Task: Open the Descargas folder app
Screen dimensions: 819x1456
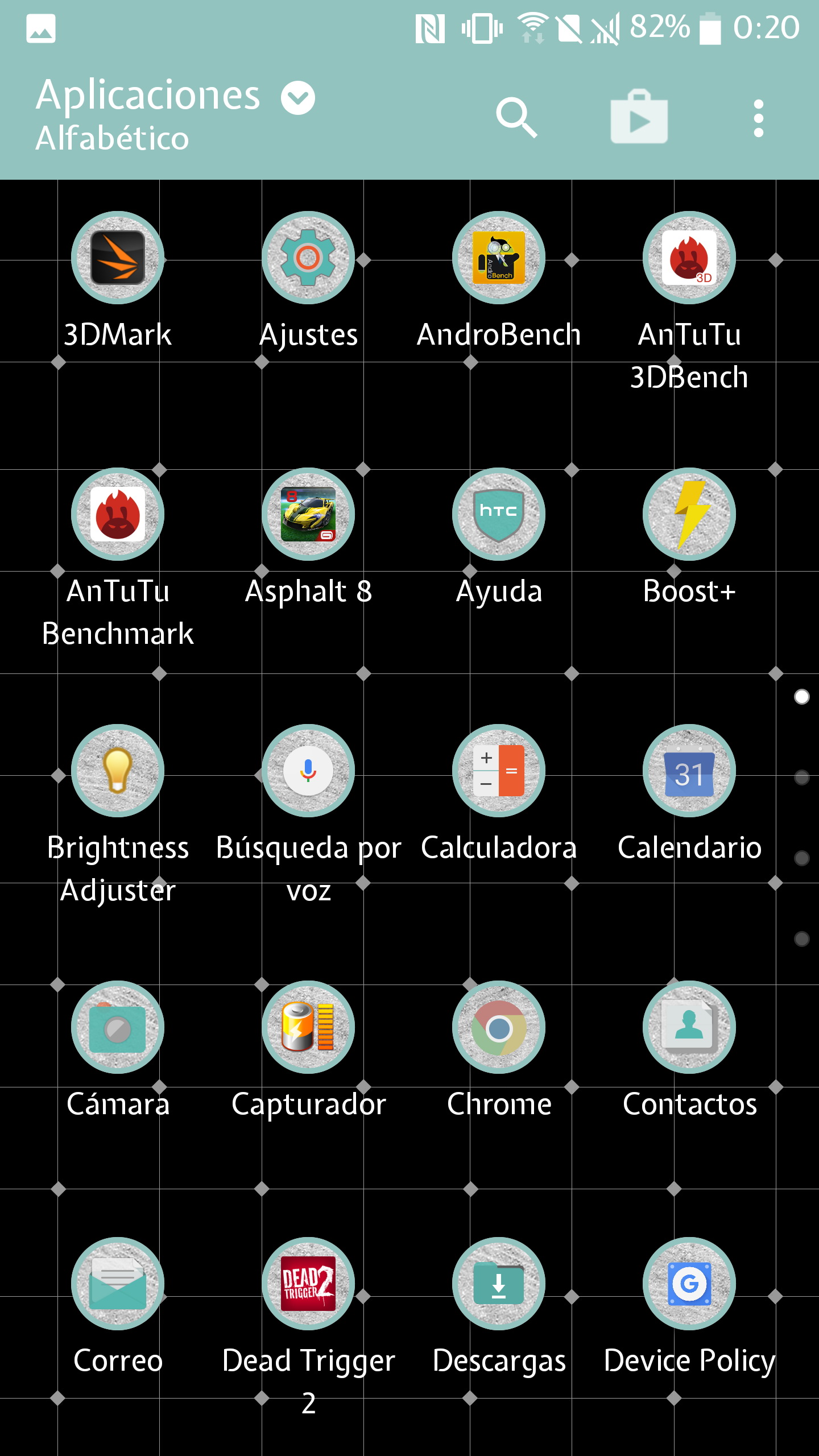Action: (499, 1284)
